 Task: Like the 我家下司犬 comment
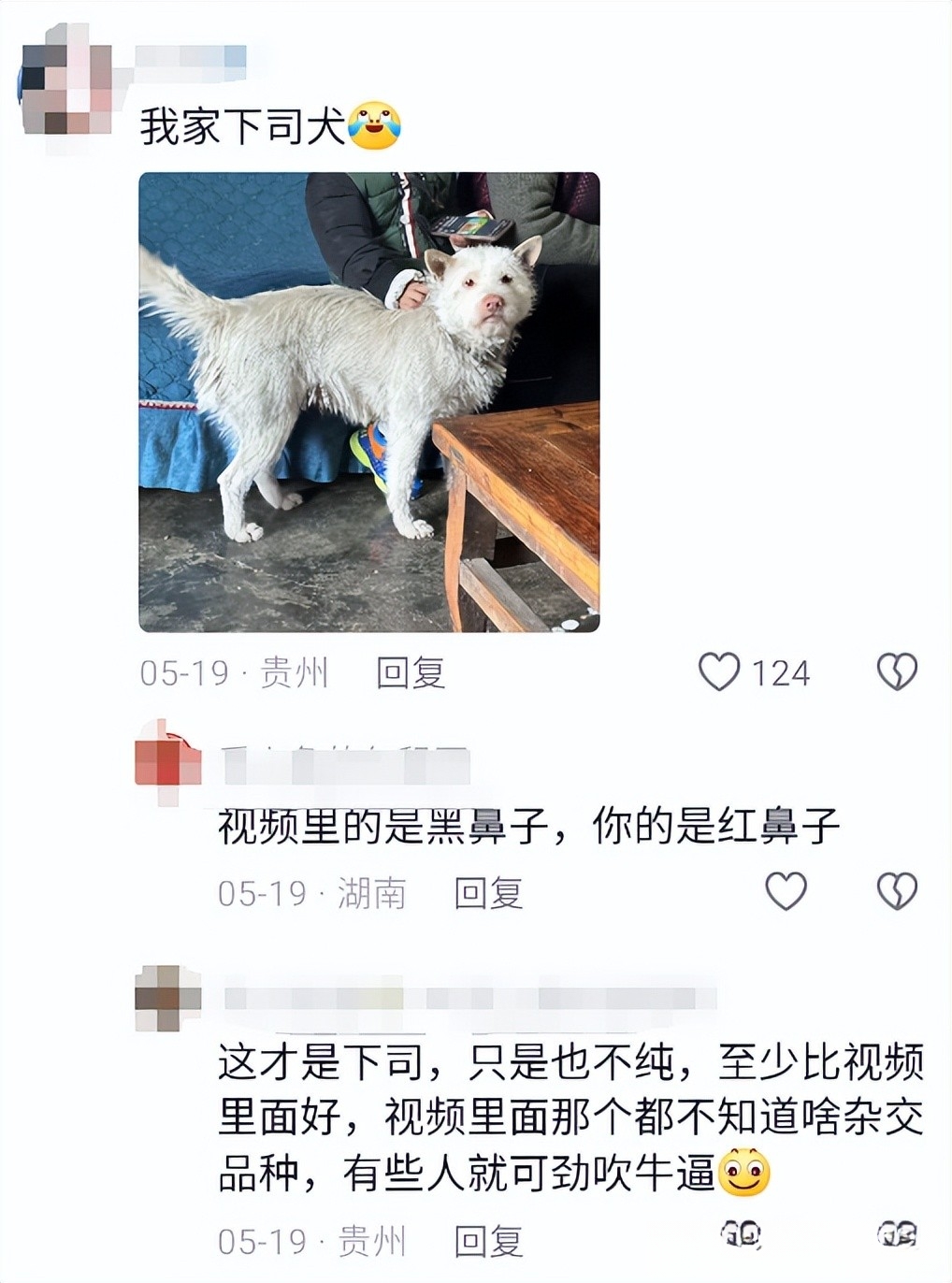[719, 672]
